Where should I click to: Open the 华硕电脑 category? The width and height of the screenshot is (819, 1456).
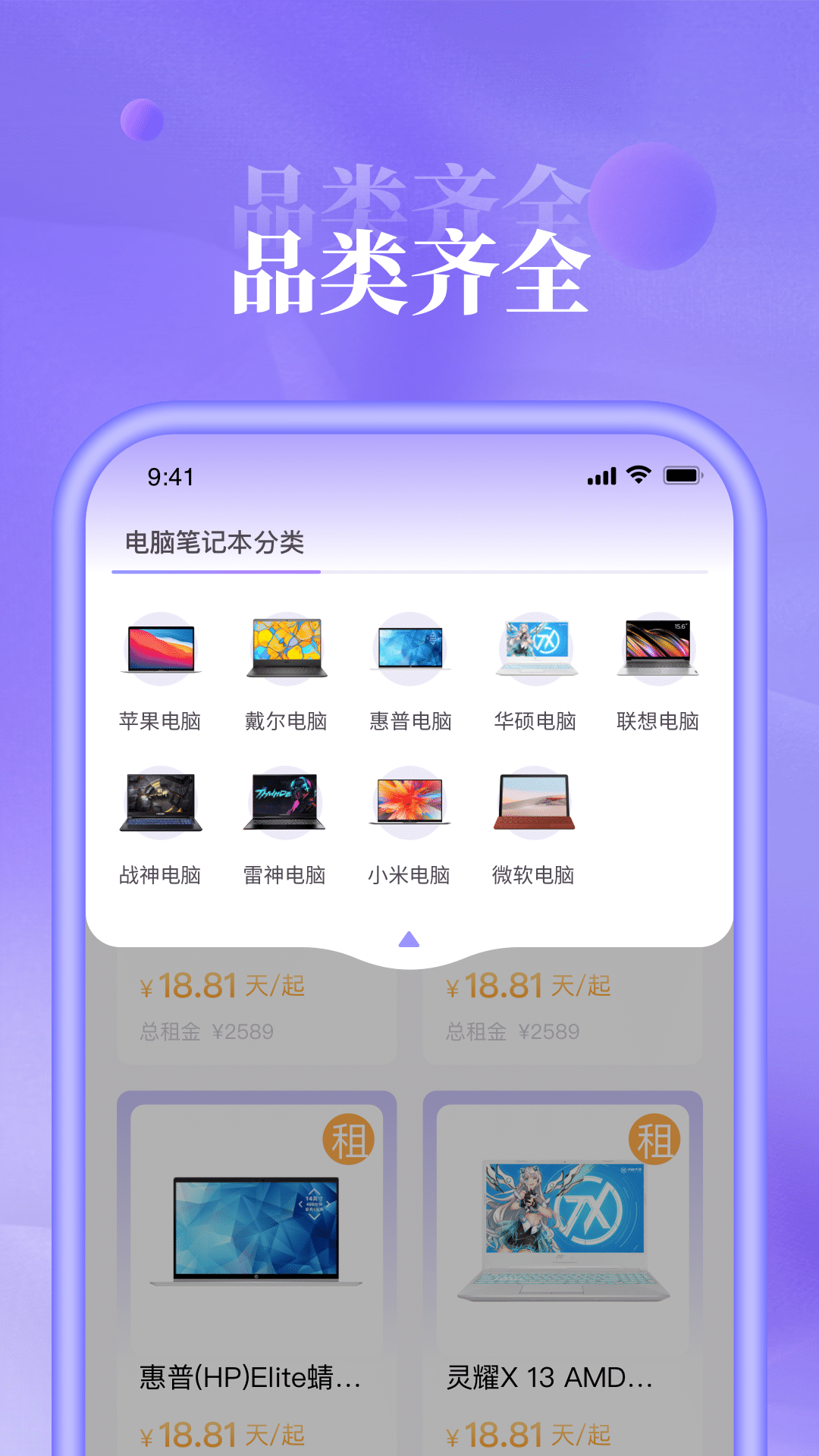click(x=534, y=648)
